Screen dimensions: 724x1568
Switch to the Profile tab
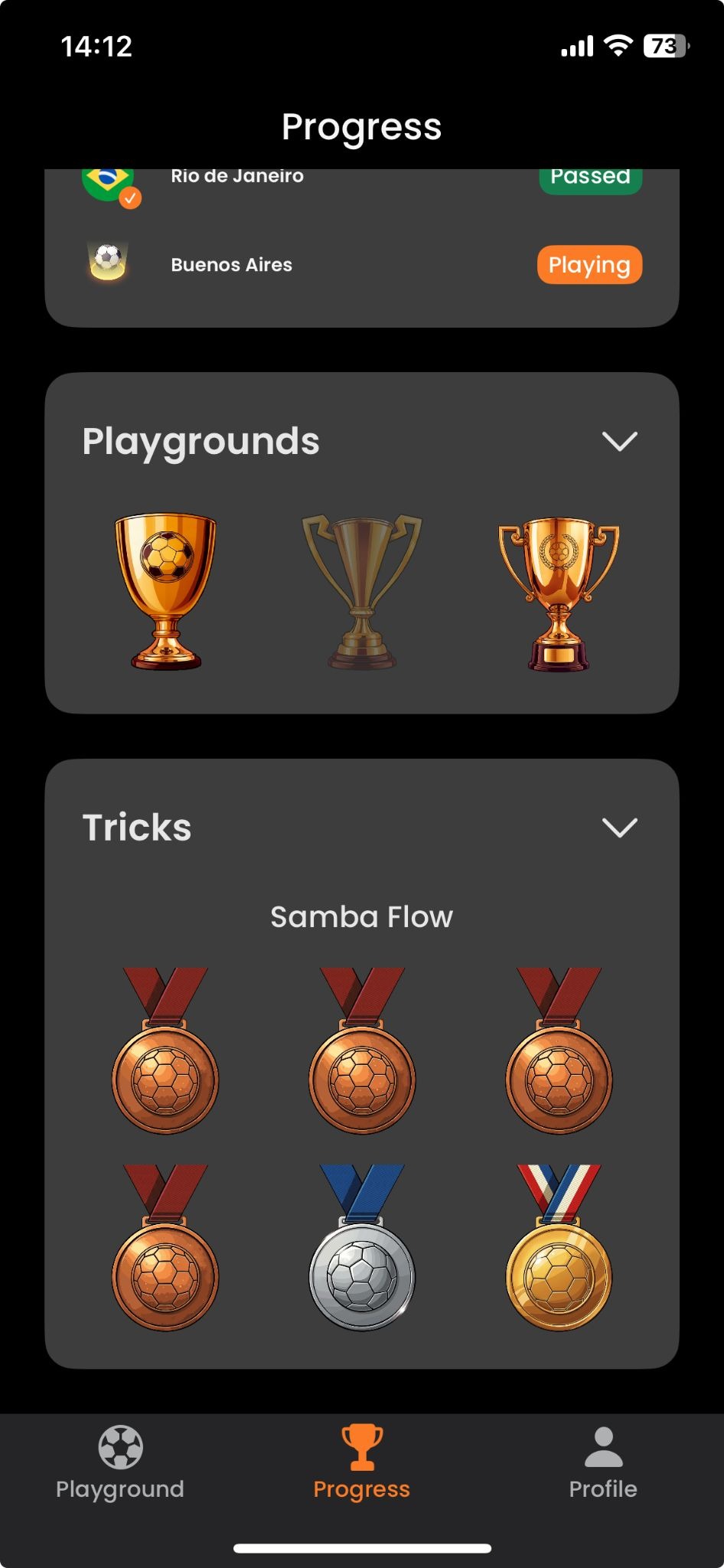pyautogui.click(x=603, y=1462)
